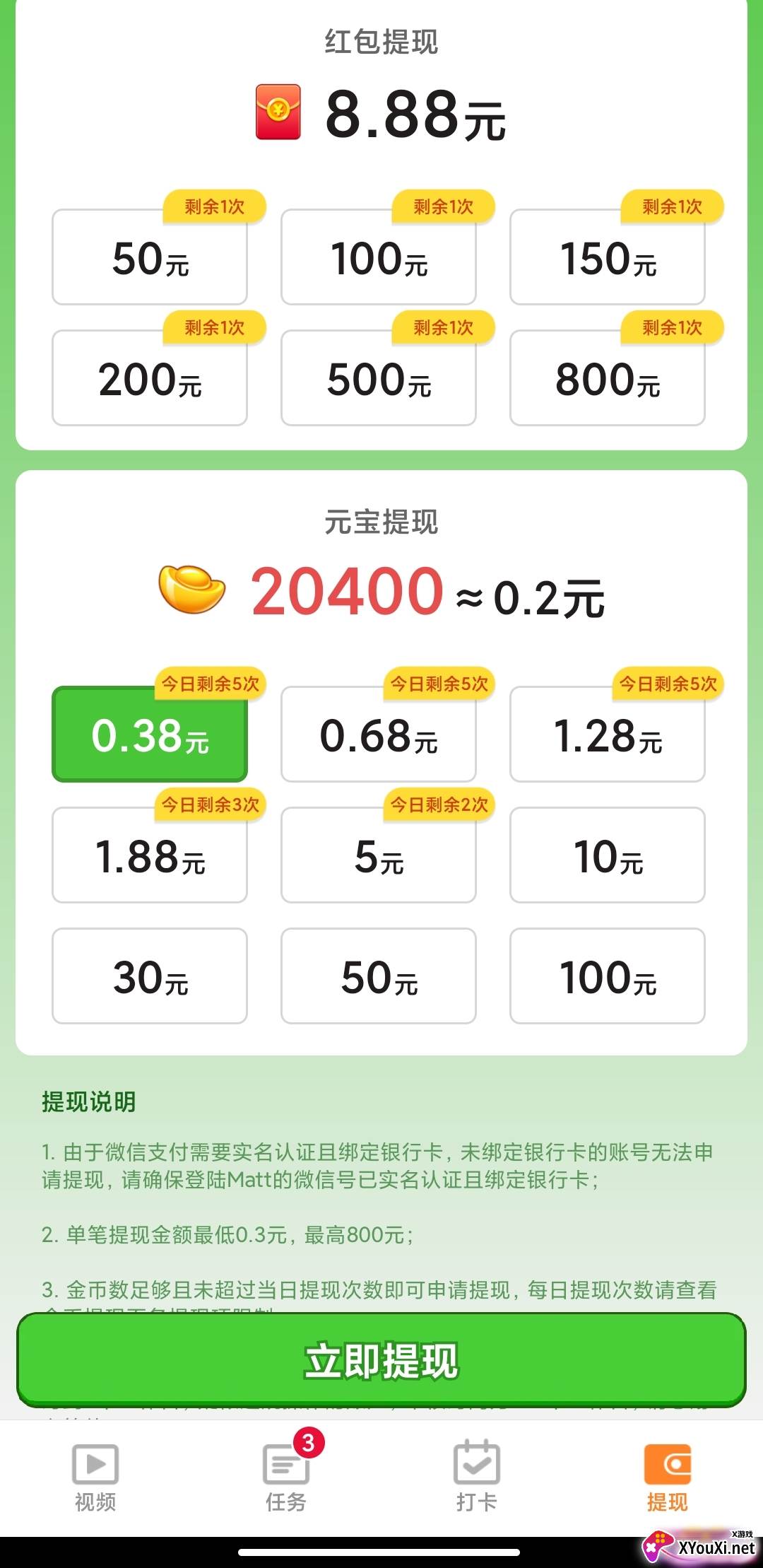Go to the 打卡 tab
This screenshot has height=1568, width=763.
pos(477,1477)
